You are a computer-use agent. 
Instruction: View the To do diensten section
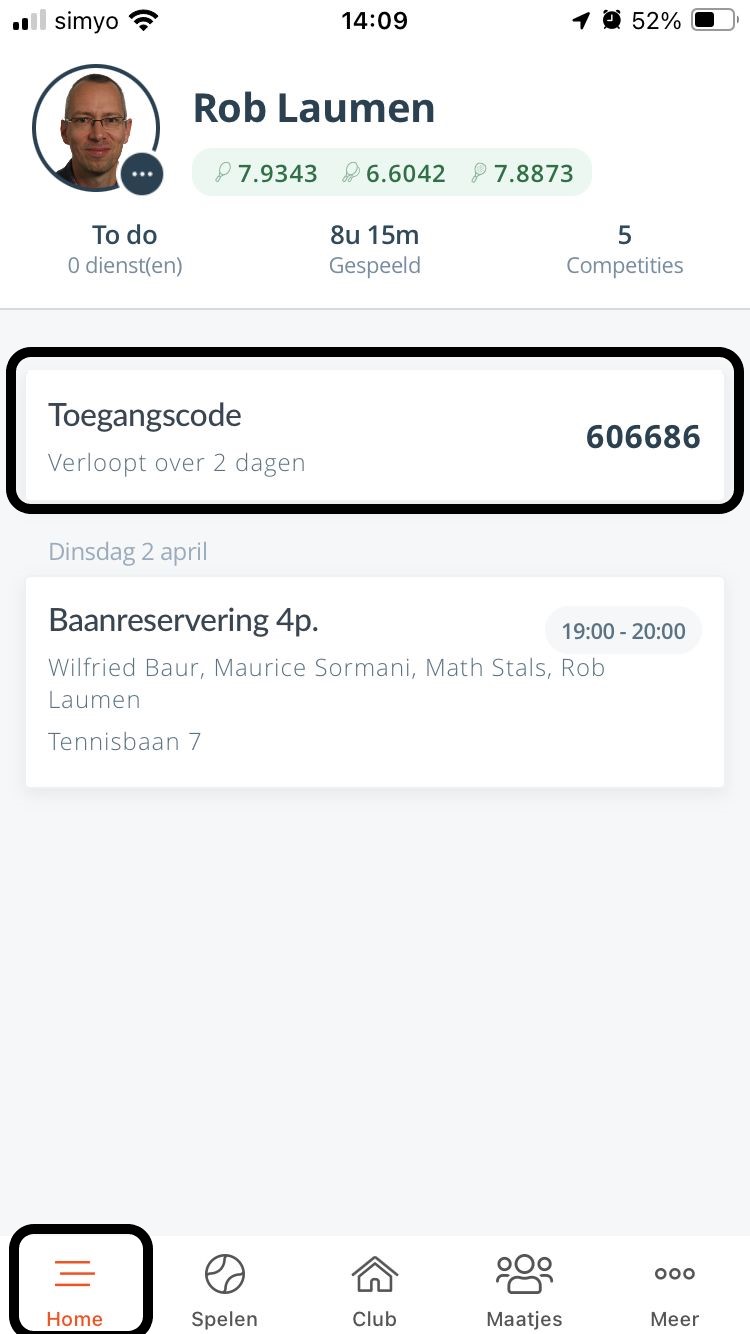tap(125, 248)
